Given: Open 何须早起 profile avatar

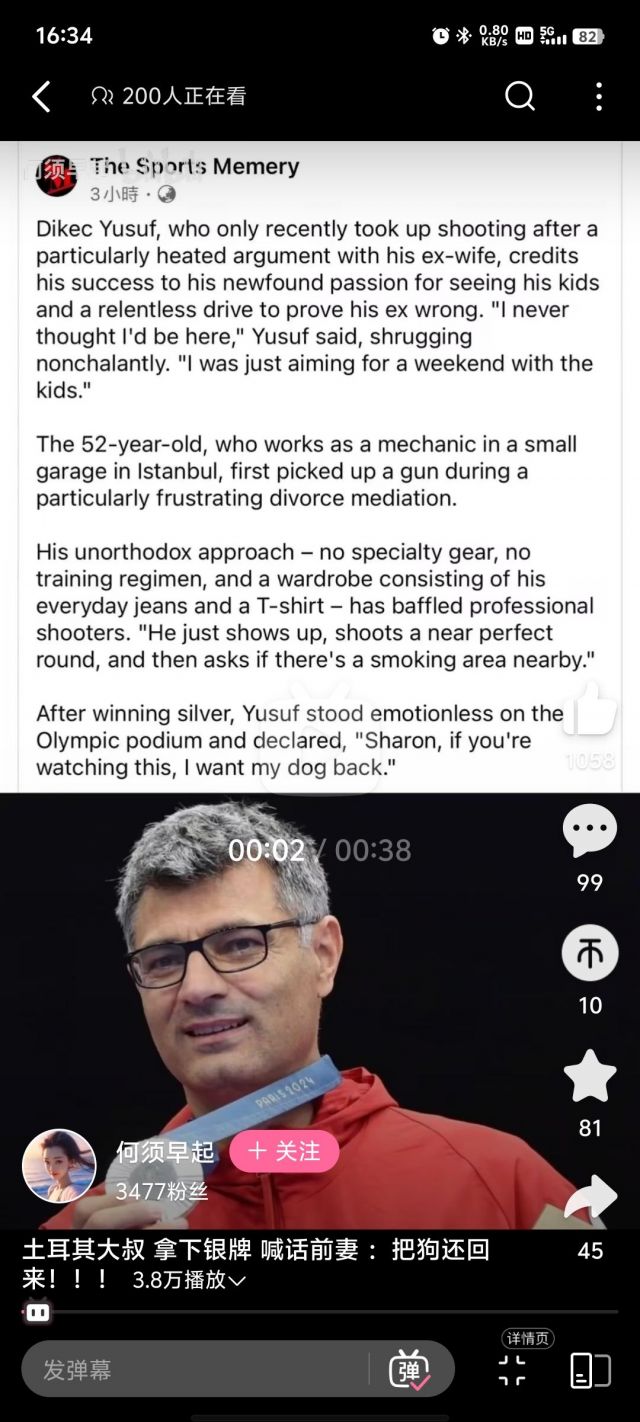Looking at the screenshot, I should (59, 1166).
